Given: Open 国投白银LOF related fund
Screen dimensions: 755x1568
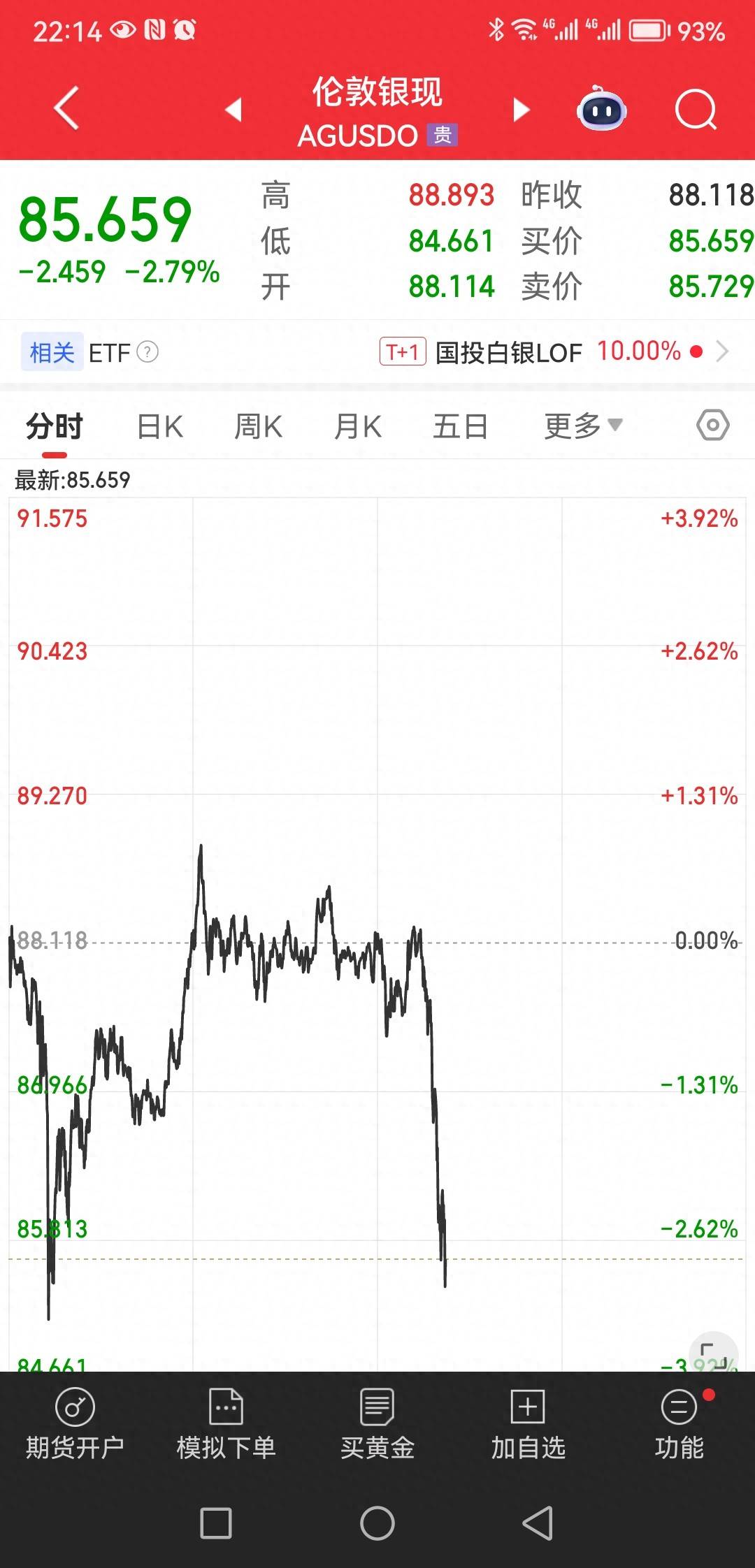Looking at the screenshot, I should [x=508, y=352].
